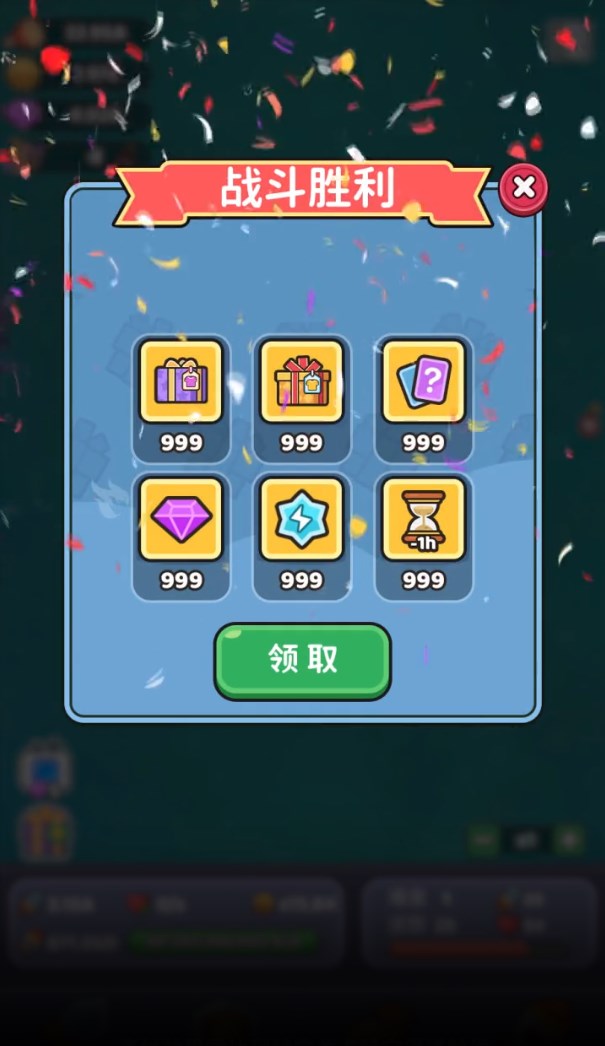Claim rewards with the 领取 button
This screenshot has width=605, height=1046.
pos(302,660)
